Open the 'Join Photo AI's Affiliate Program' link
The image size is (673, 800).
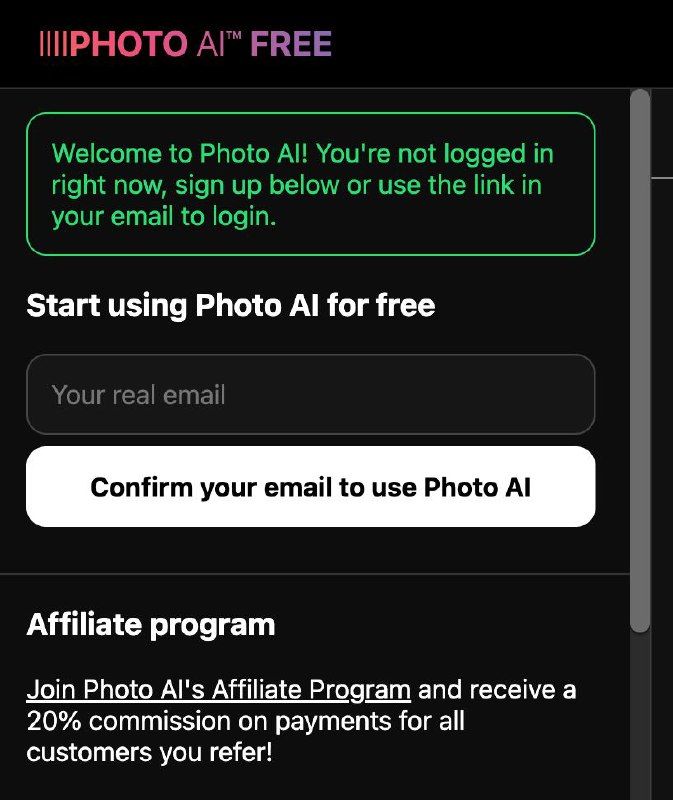(x=218, y=690)
